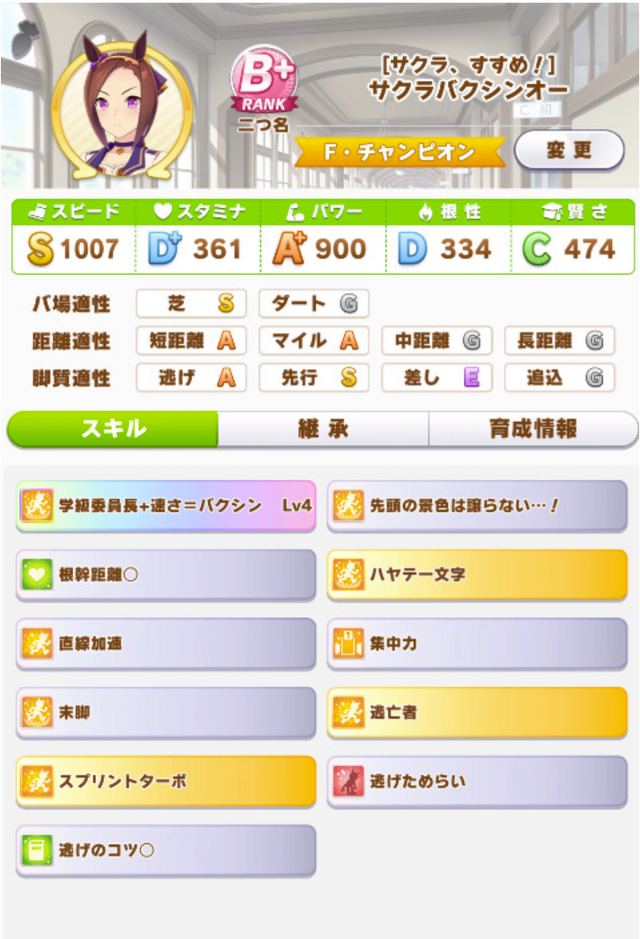Open the スプリントターボ skill

click(x=166, y=781)
